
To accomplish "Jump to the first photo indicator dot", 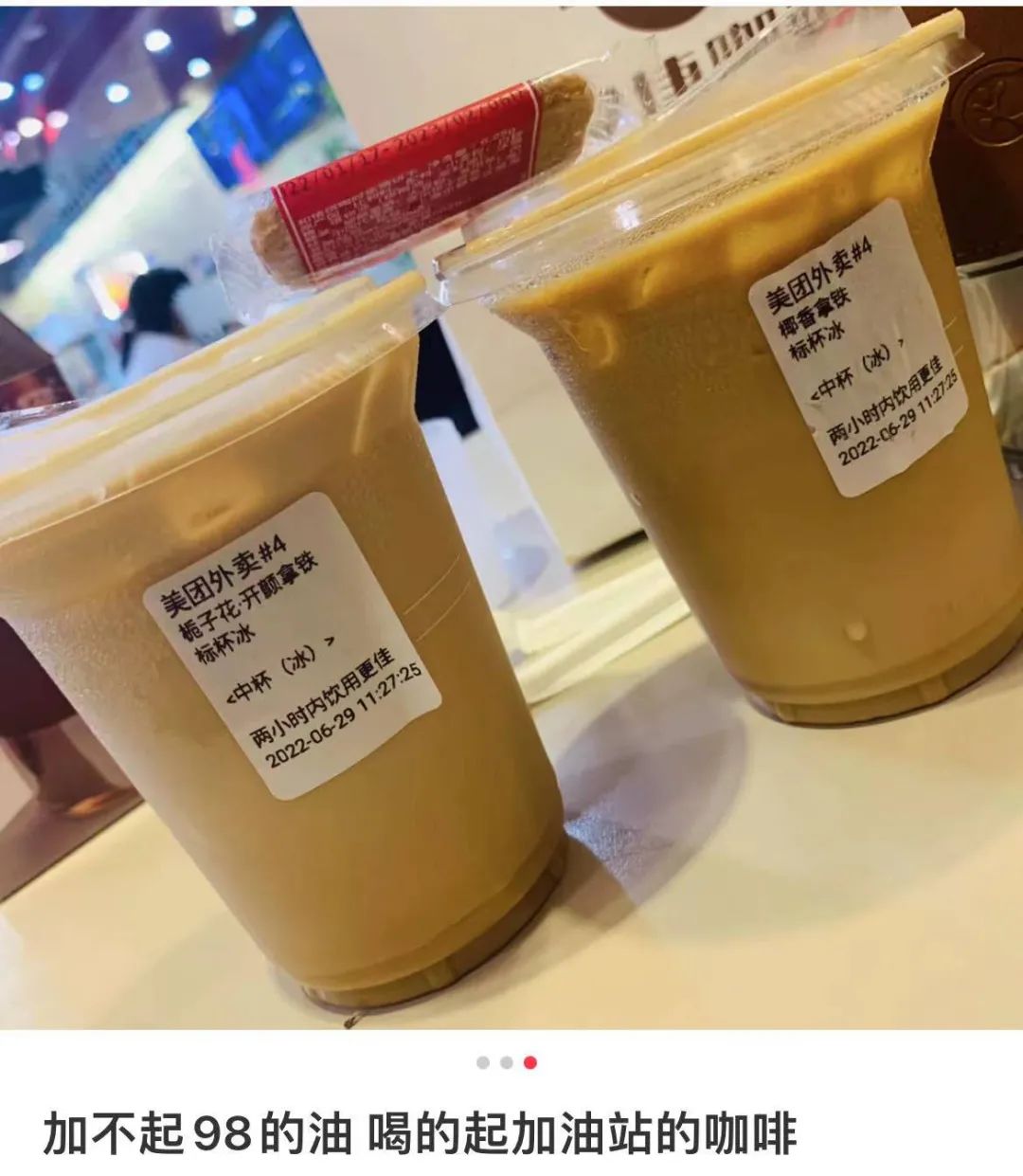I will tap(483, 1062).
